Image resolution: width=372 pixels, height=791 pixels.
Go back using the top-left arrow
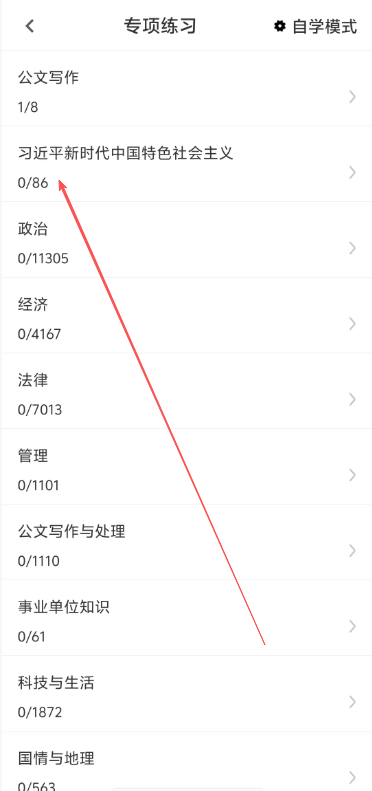pos(30,26)
